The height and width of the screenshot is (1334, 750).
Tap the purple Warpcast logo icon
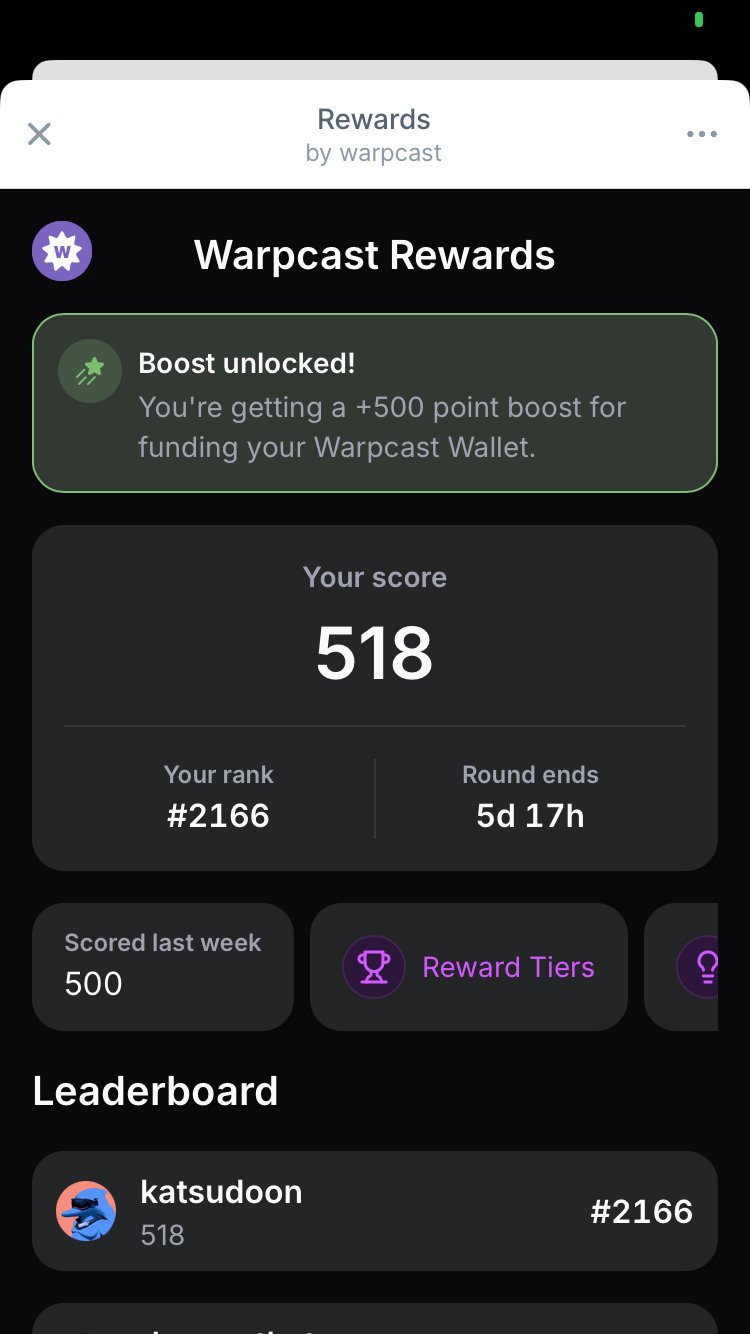click(62, 251)
